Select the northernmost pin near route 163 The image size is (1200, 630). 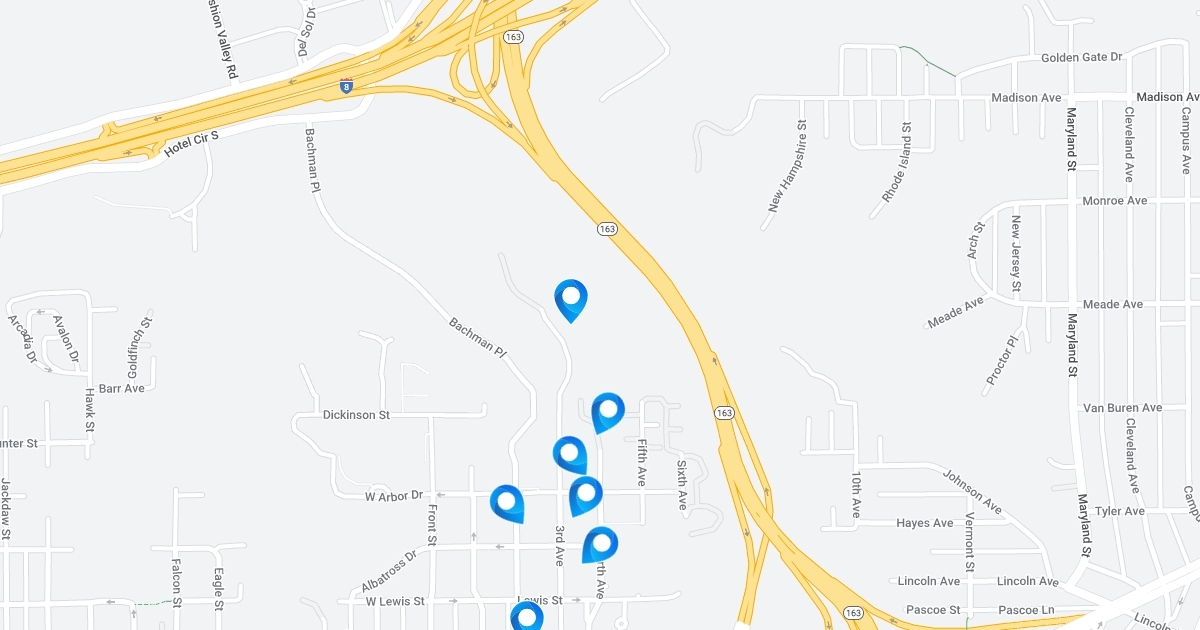tap(571, 298)
